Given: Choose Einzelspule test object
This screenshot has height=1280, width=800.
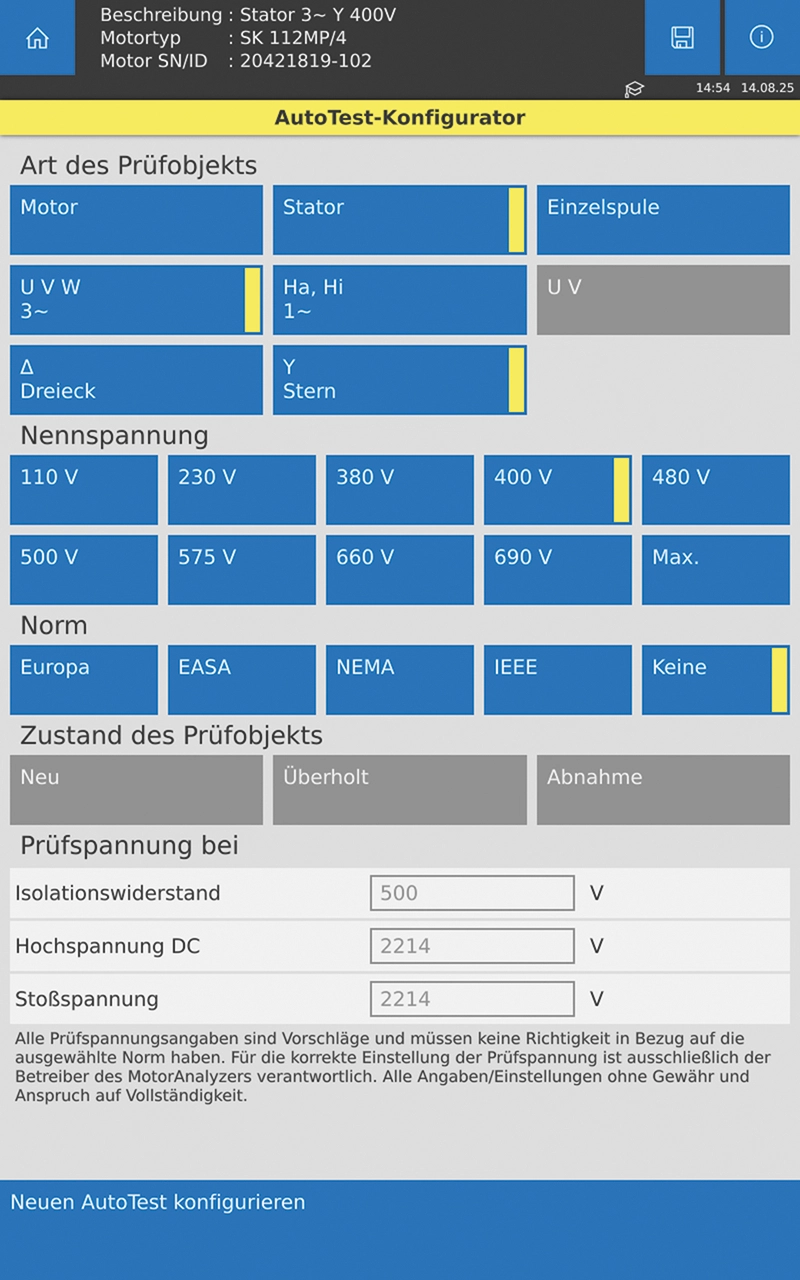Looking at the screenshot, I should 663,220.
